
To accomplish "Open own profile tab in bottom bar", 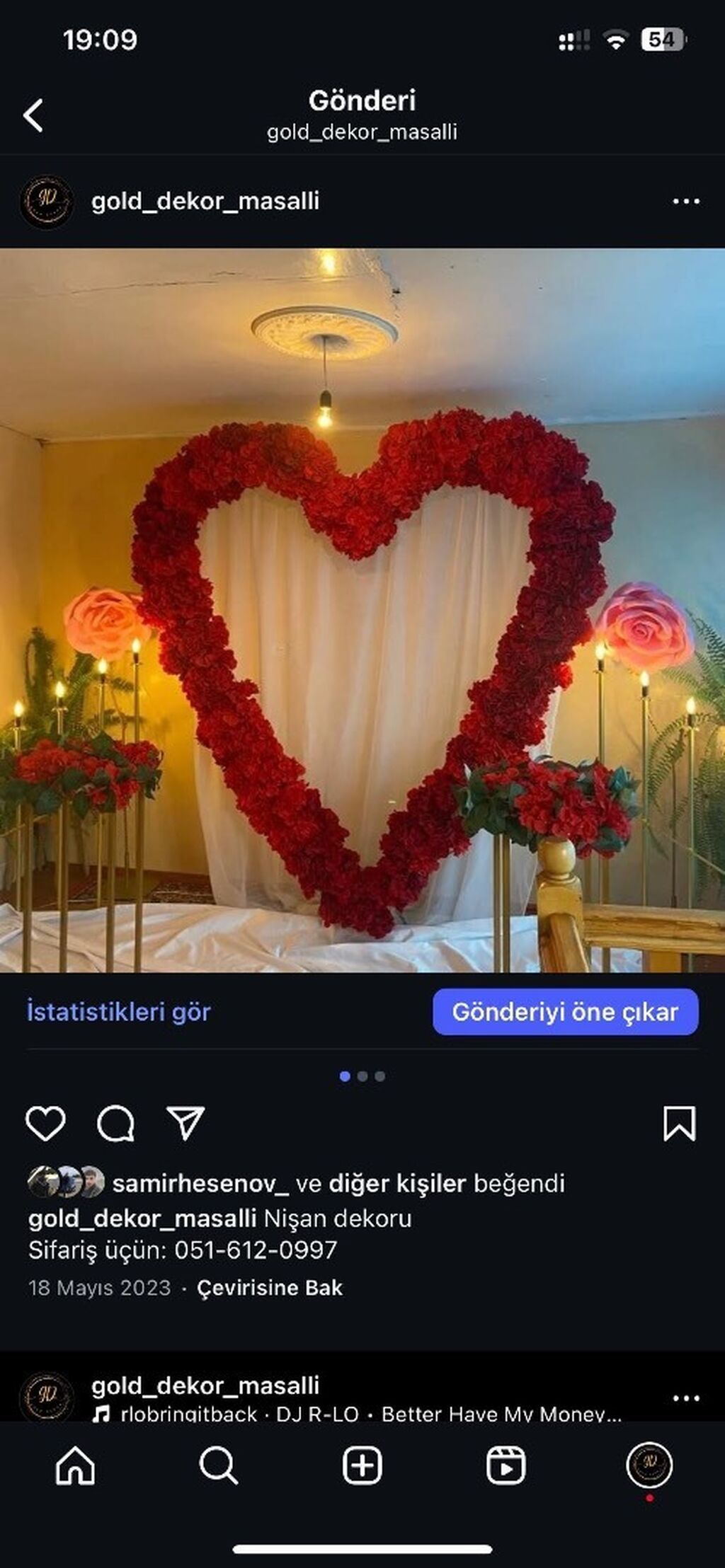I will [649, 1465].
